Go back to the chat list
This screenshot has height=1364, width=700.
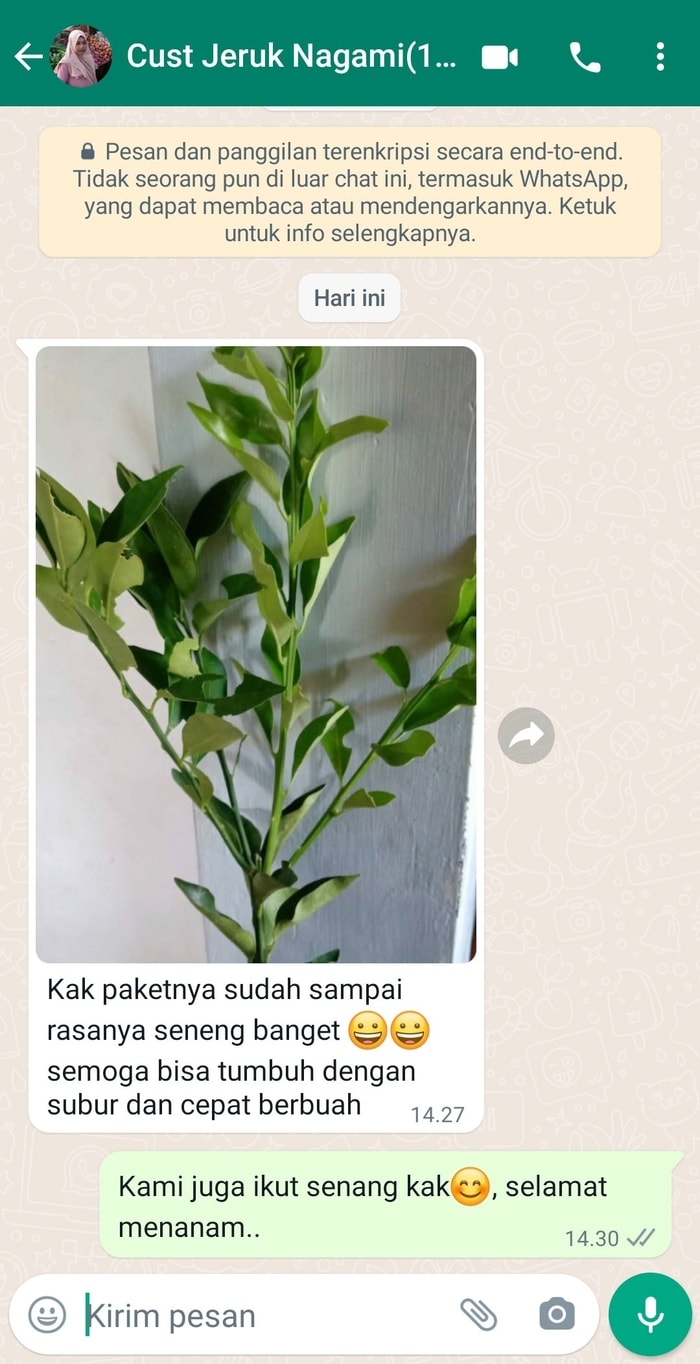(28, 57)
